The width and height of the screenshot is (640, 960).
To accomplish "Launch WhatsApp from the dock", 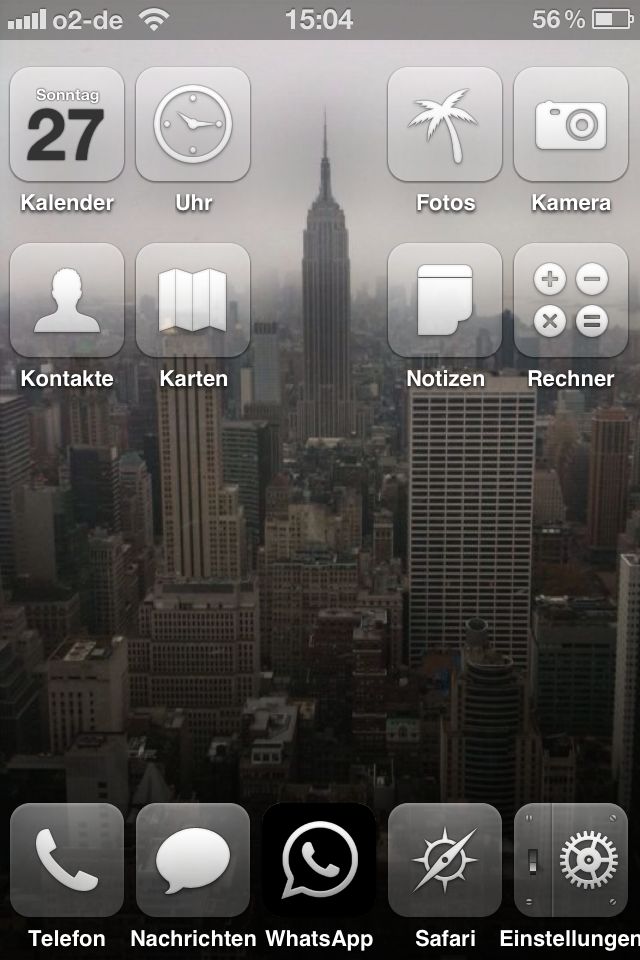I will point(319,860).
